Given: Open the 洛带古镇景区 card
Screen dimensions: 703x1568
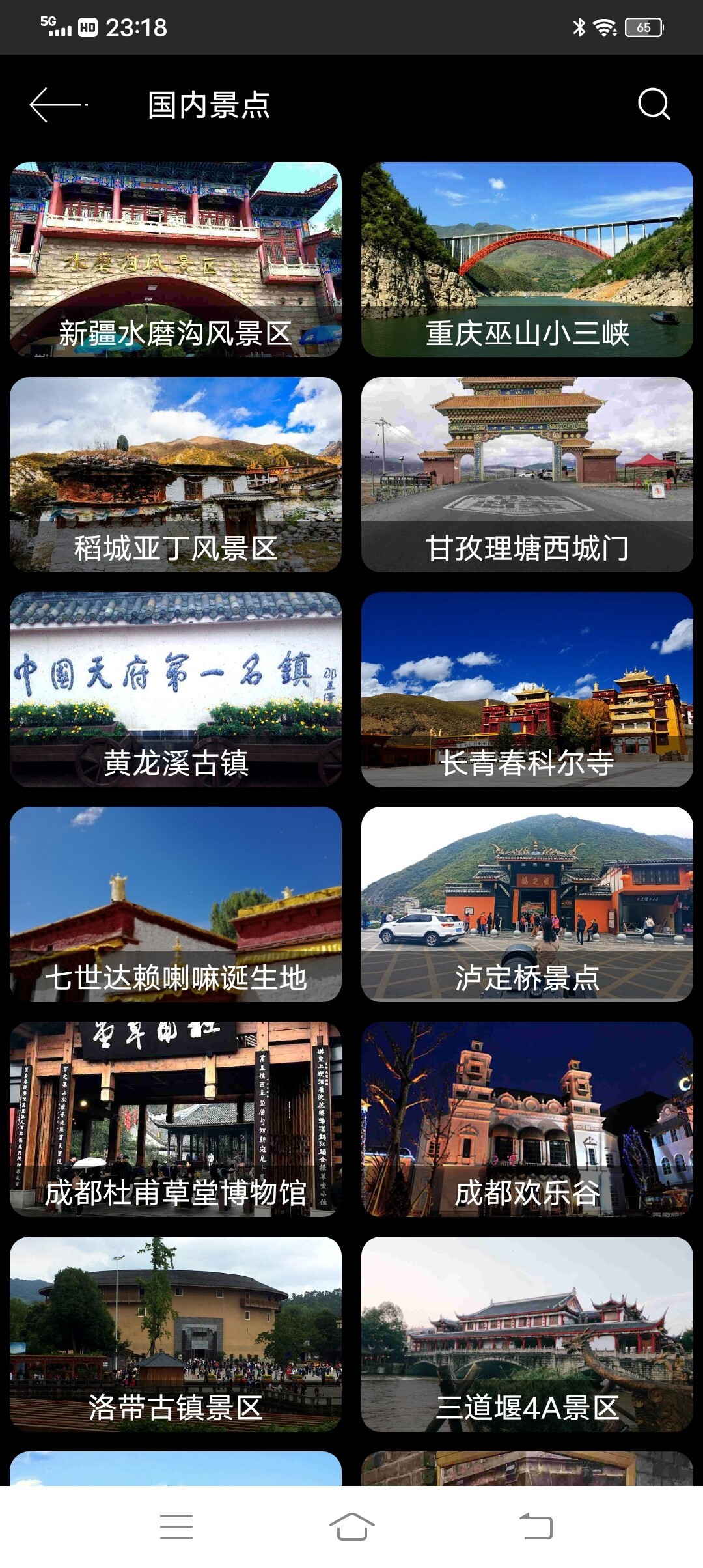Looking at the screenshot, I should coord(174,1335).
